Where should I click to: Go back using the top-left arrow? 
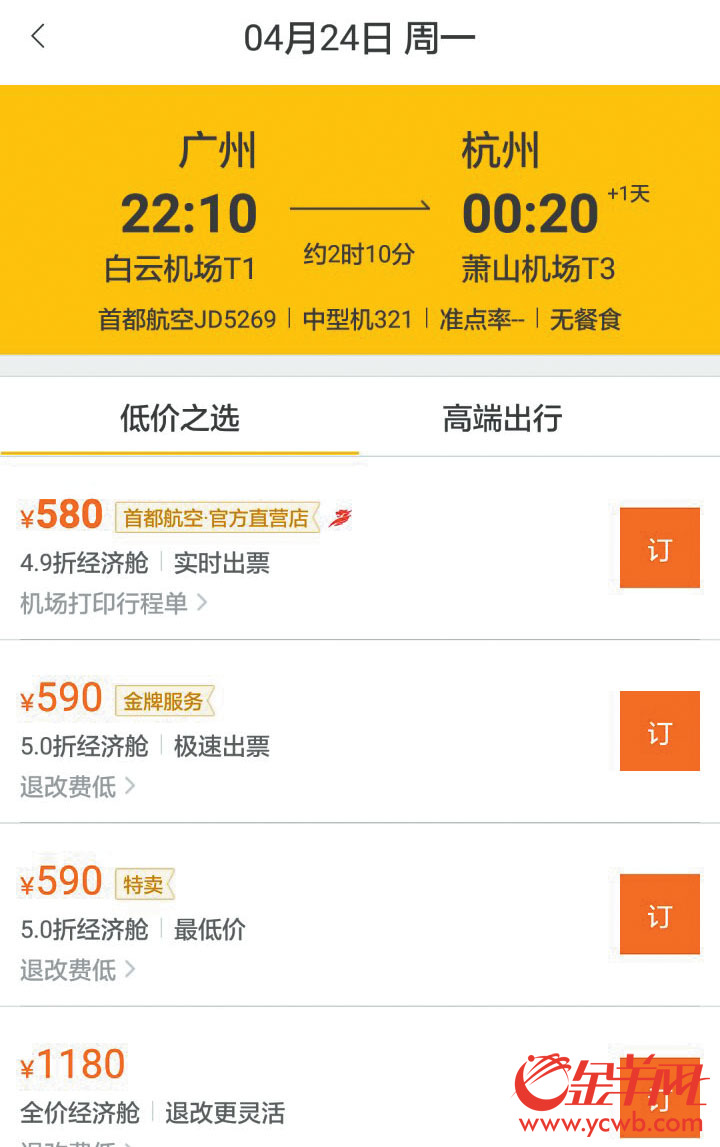click(38, 38)
